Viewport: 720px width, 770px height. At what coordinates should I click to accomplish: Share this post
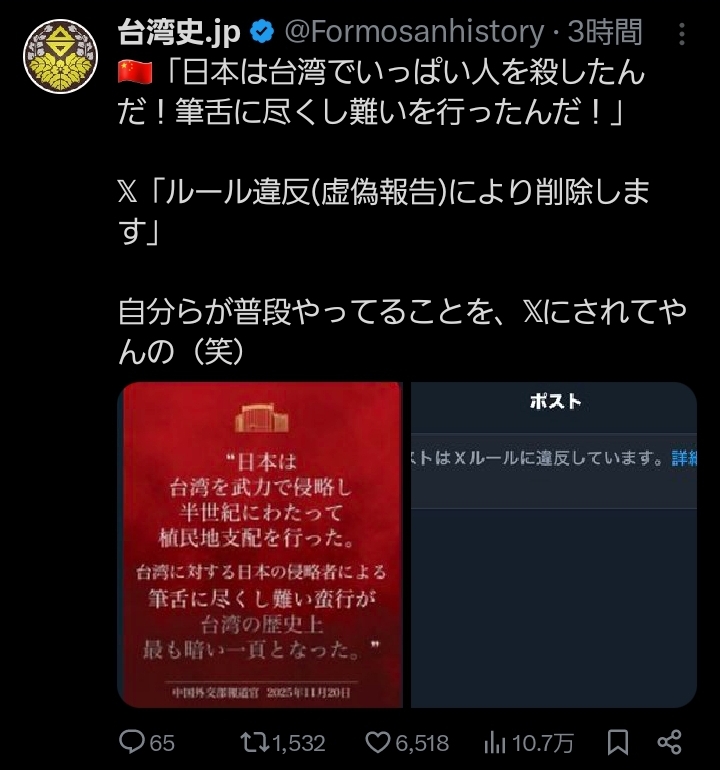pos(670,742)
